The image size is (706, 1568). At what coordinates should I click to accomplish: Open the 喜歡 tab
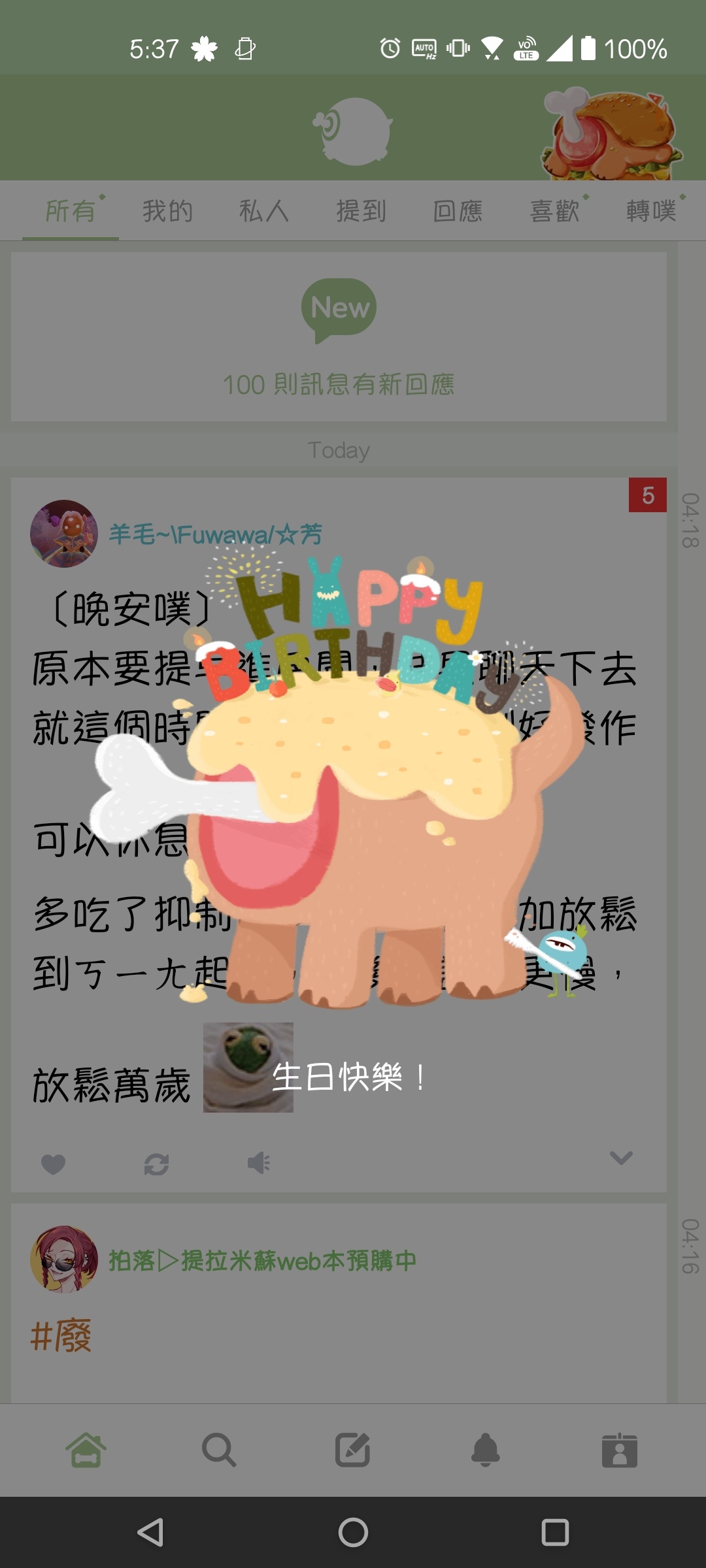[554, 211]
